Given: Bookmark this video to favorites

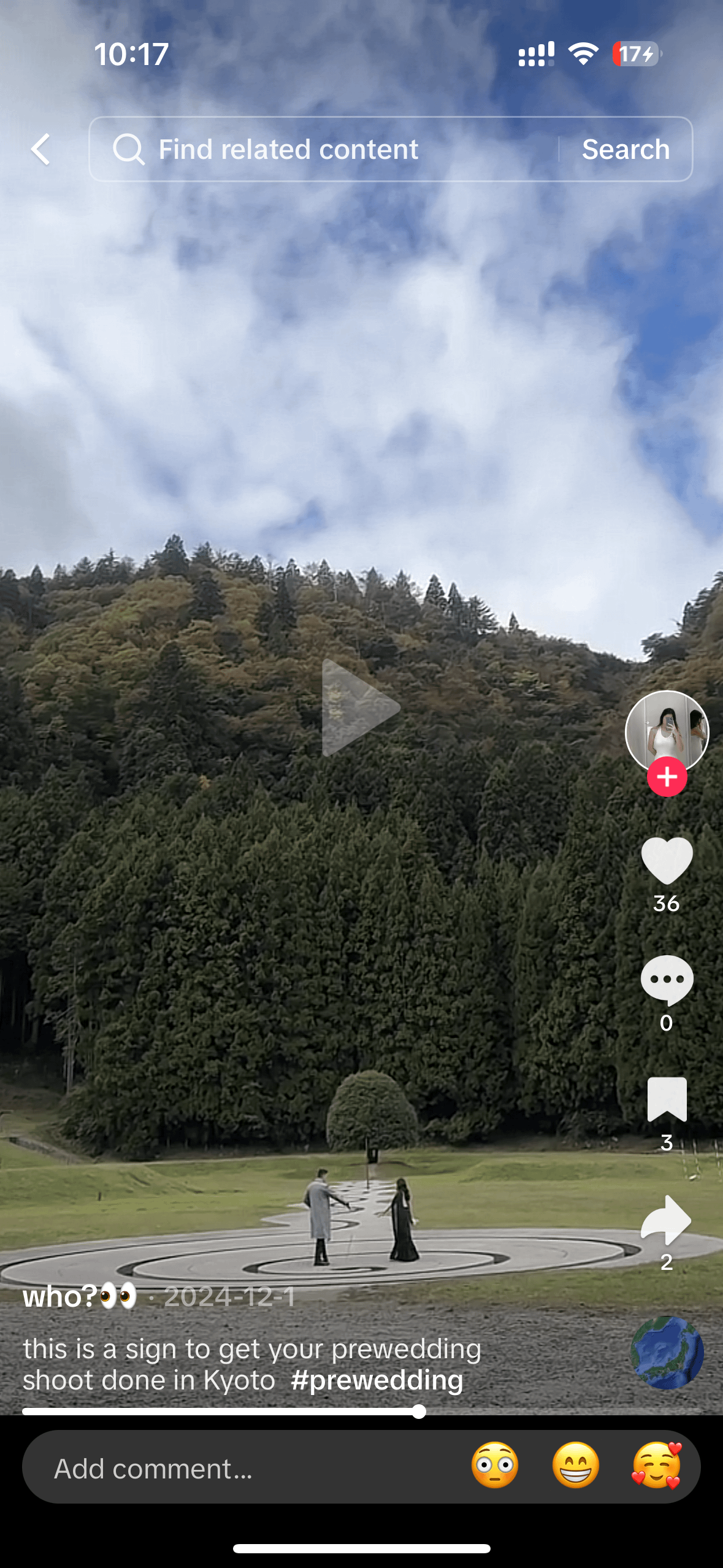Looking at the screenshot, I should [x=667, y=1099].
